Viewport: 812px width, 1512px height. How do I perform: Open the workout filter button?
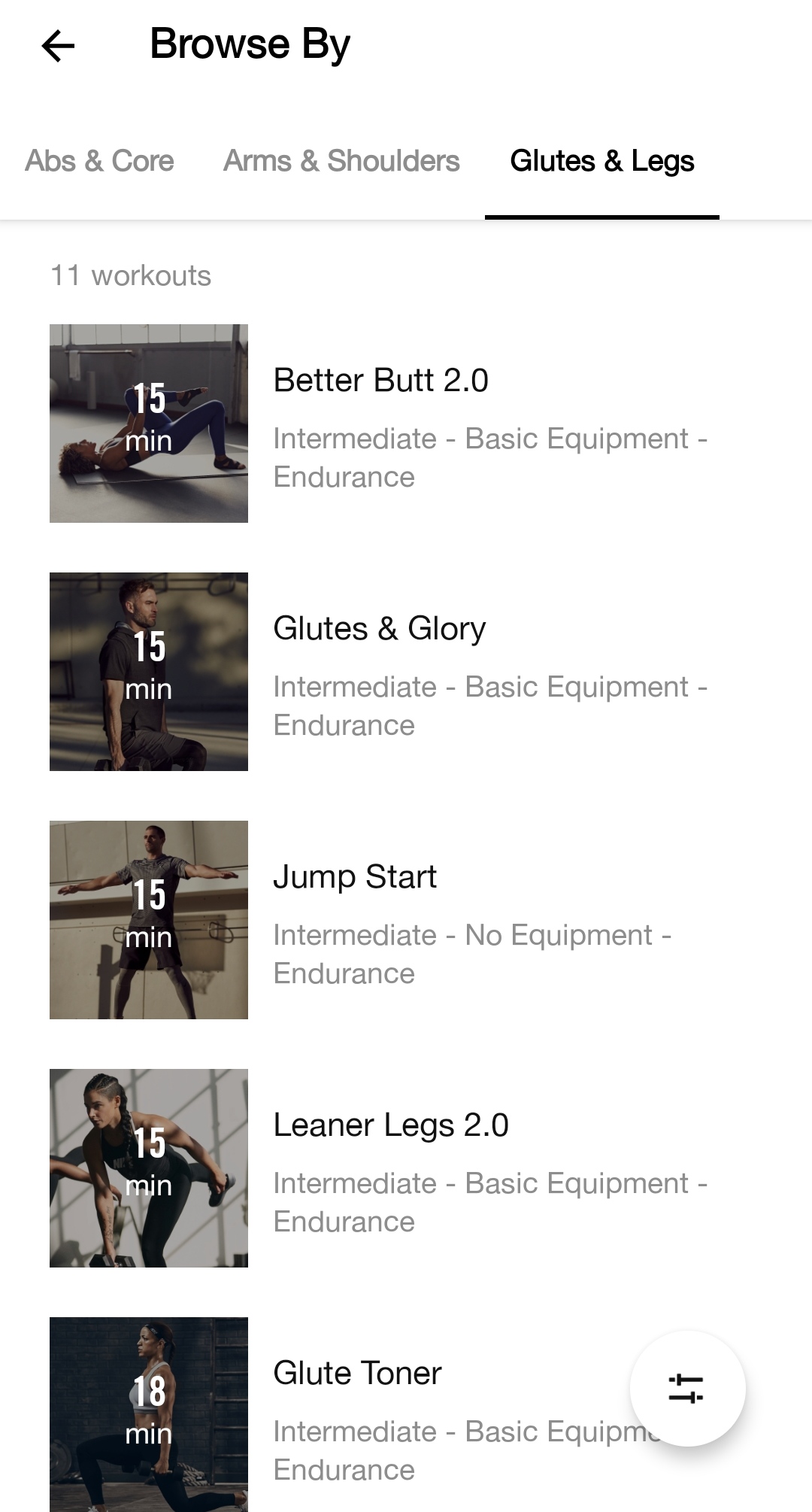tap(687, 1389)
